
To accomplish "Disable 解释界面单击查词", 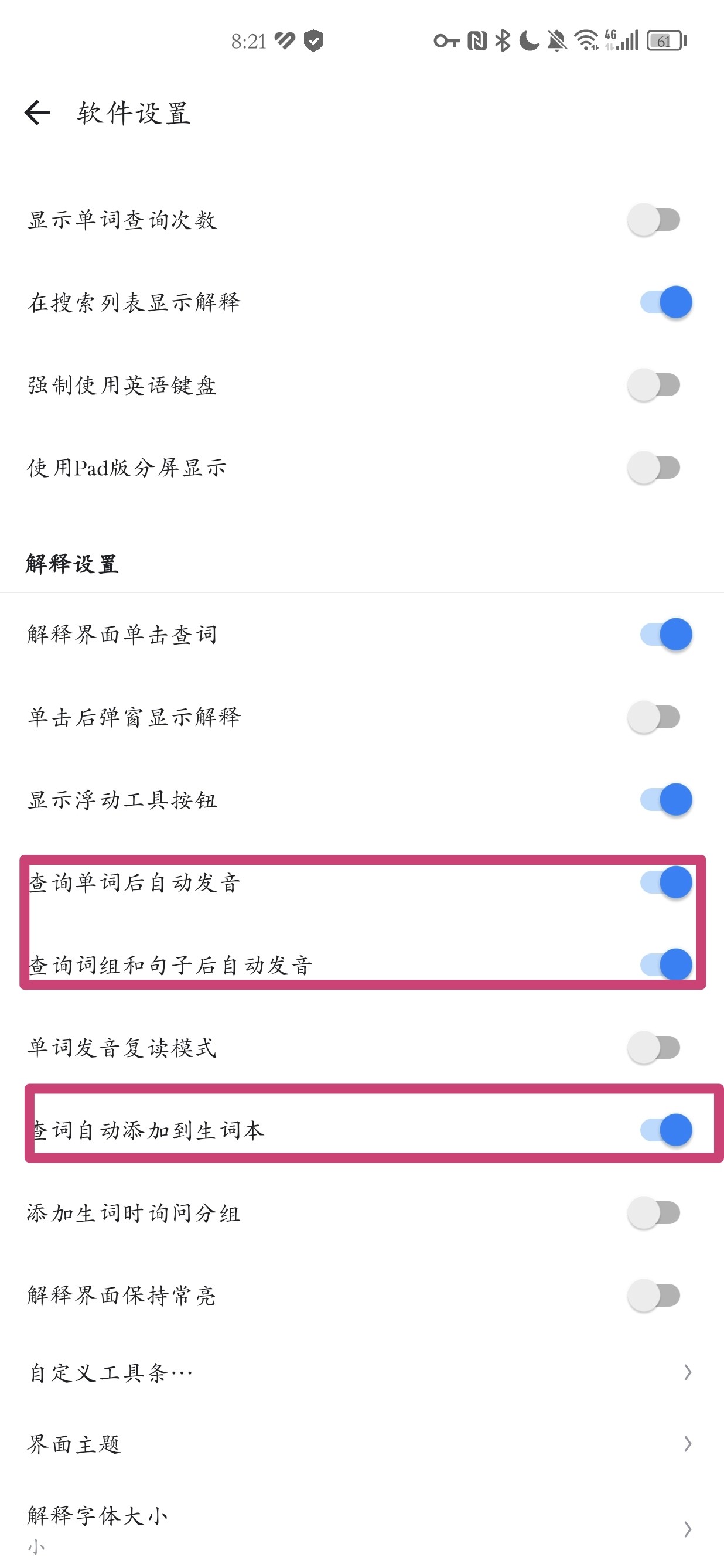I will coord(666,634).
